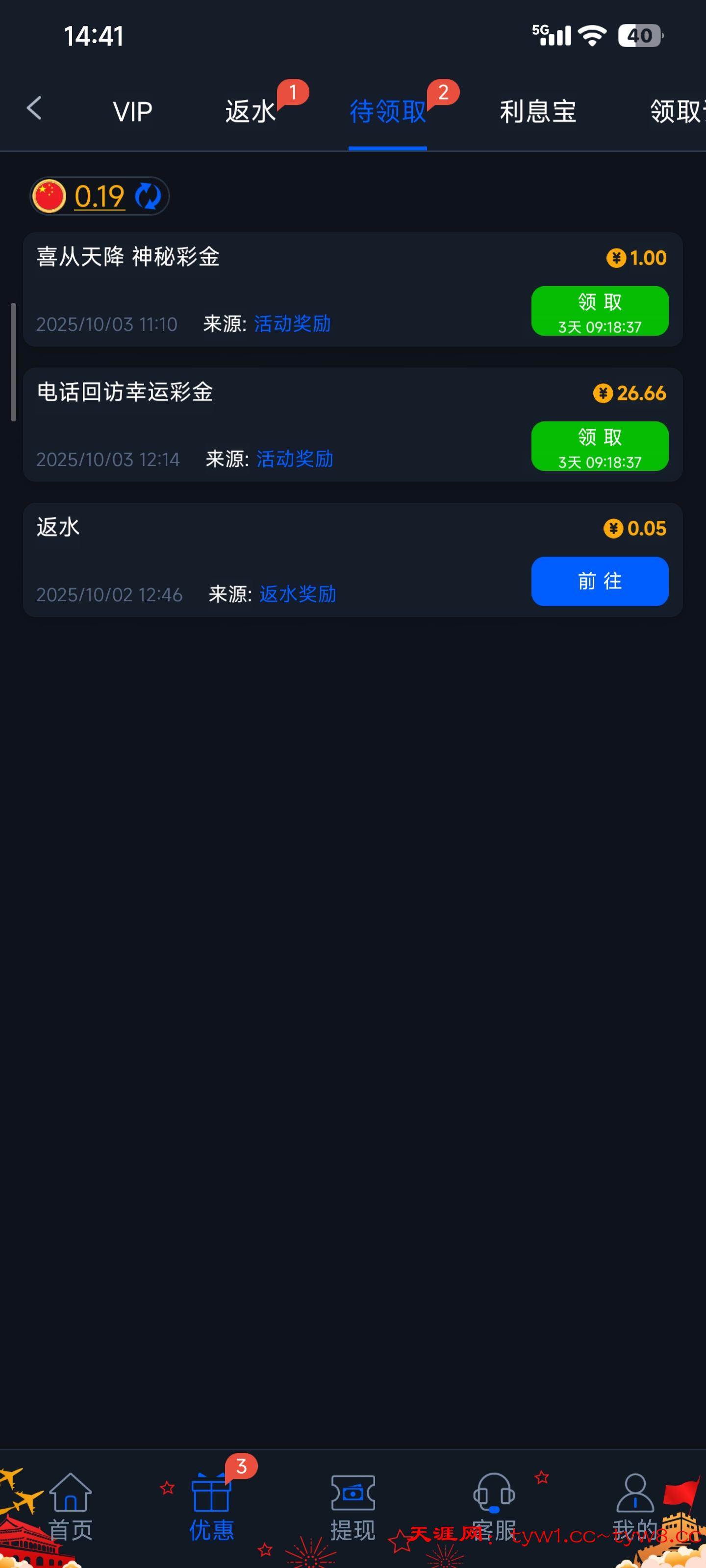
Task: Tap 前往 on the 返水 0.05 card
Action: pos(600,581)
